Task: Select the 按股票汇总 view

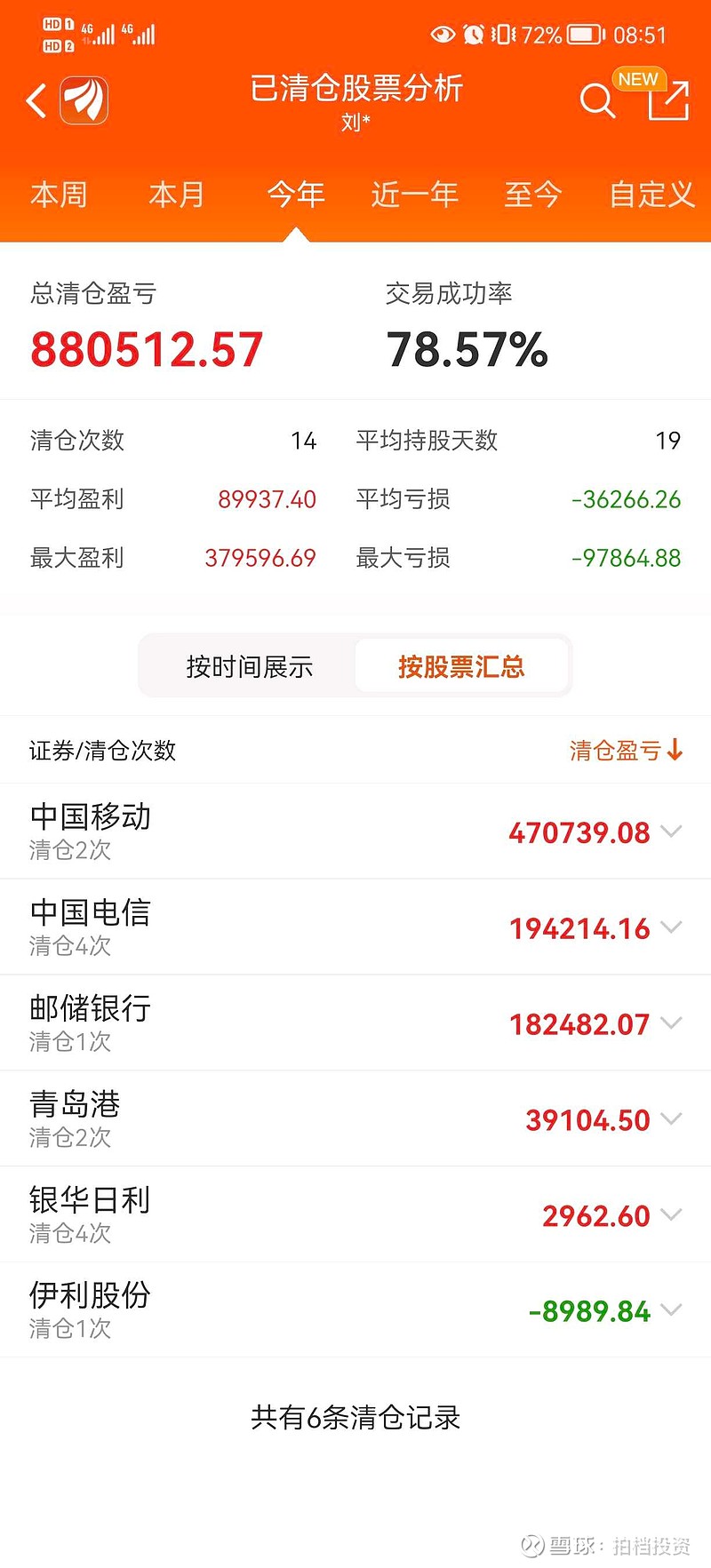Action: point(461,666)
